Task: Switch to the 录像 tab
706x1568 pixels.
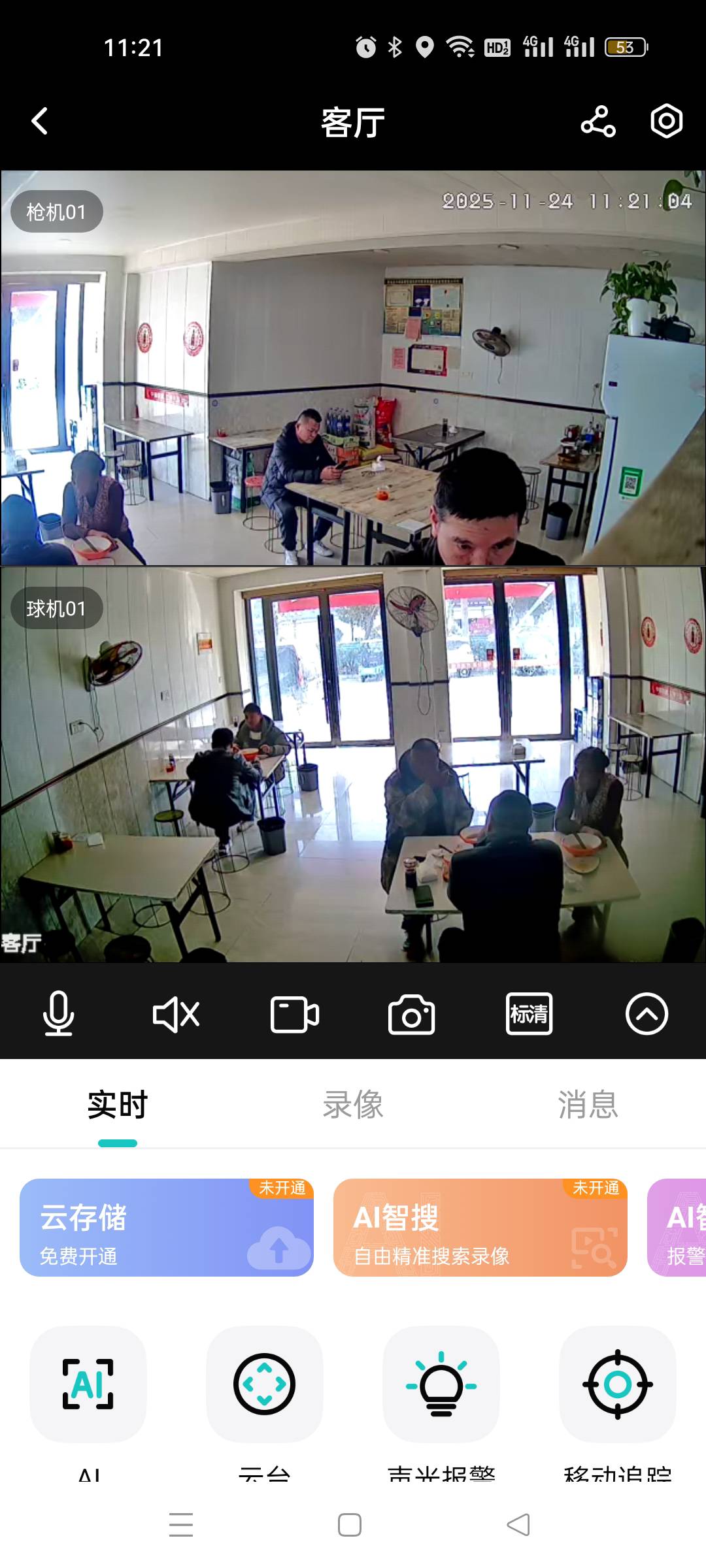Action: point(353,1105)
